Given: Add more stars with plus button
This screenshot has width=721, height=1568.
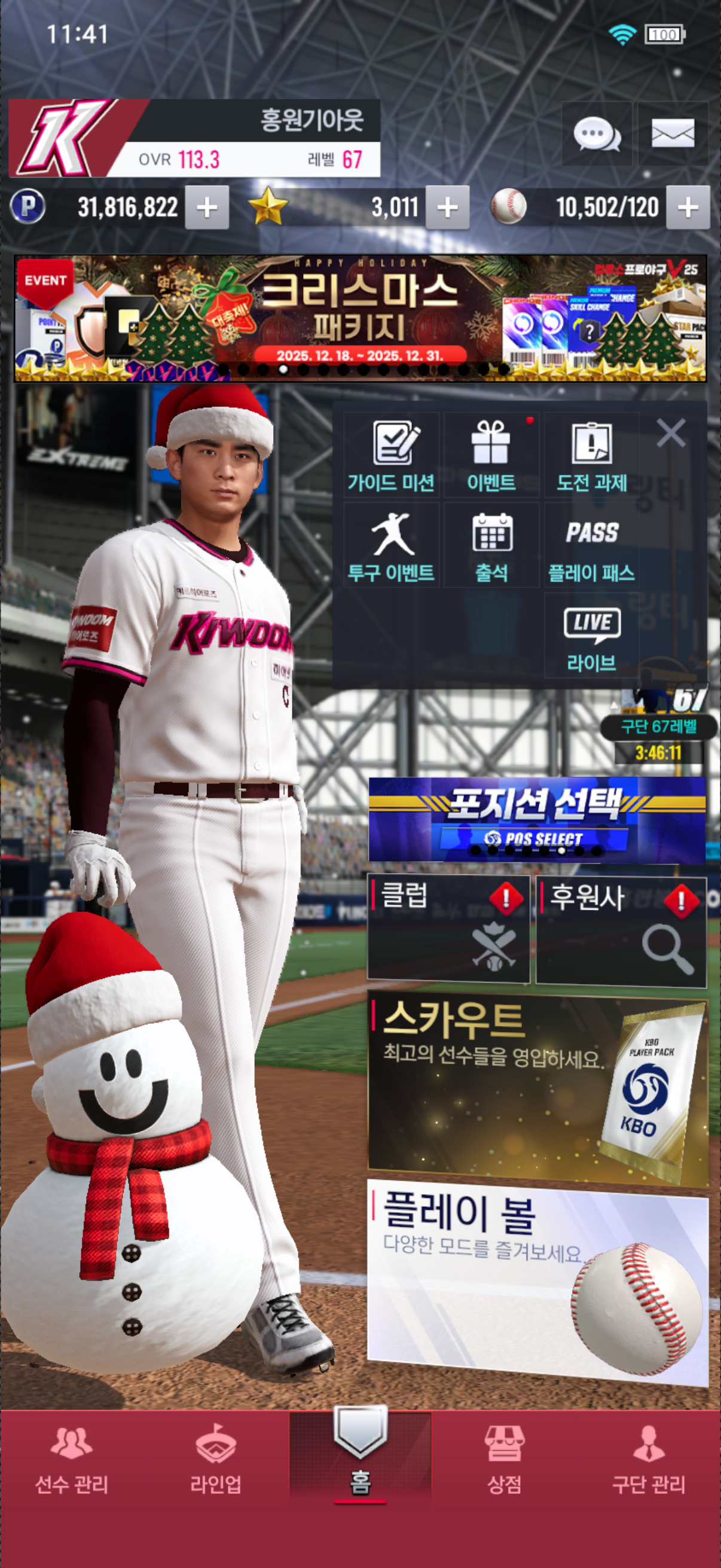Looking at the screenshot, I should (x=447, y=208).
